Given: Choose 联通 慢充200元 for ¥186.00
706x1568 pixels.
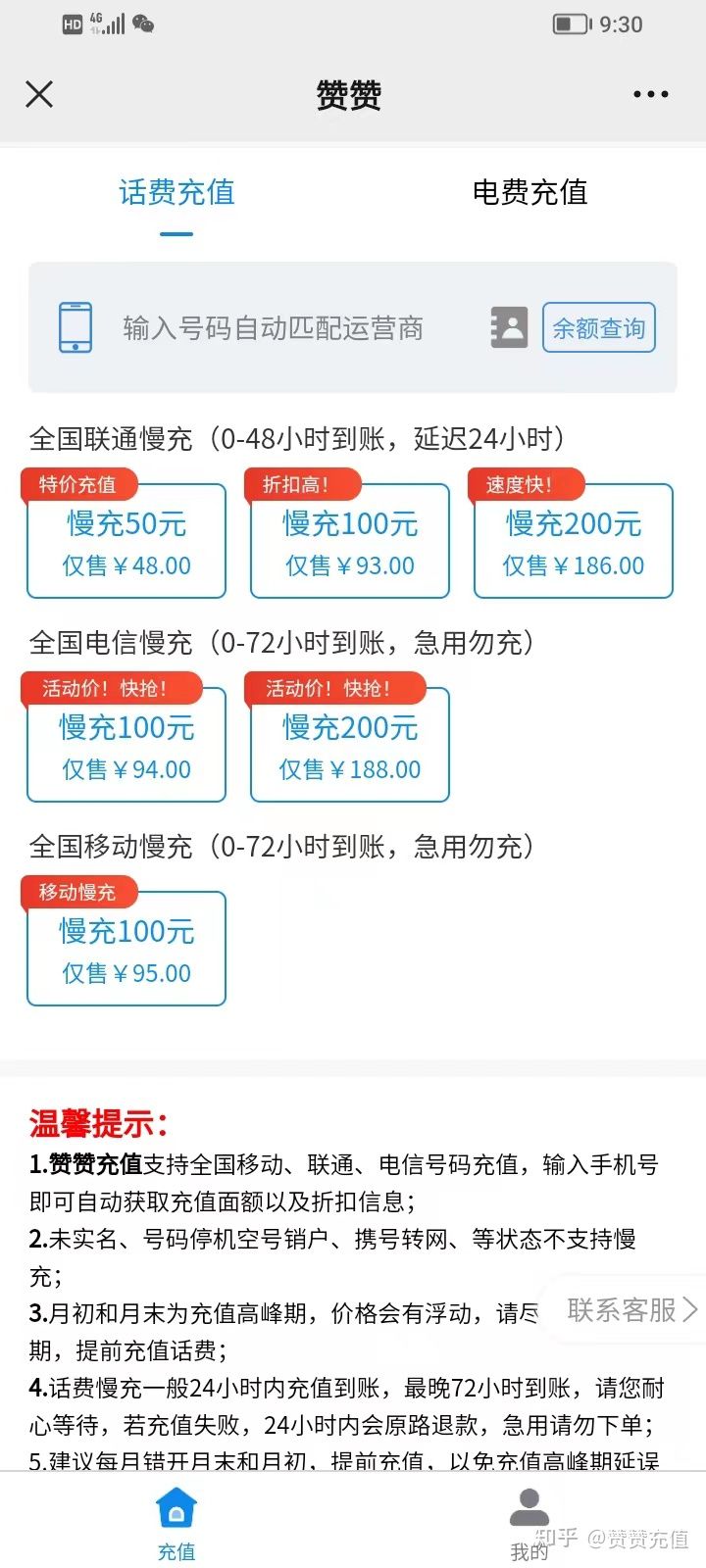Looking at the screenshot, I should (x=574, y=541).
